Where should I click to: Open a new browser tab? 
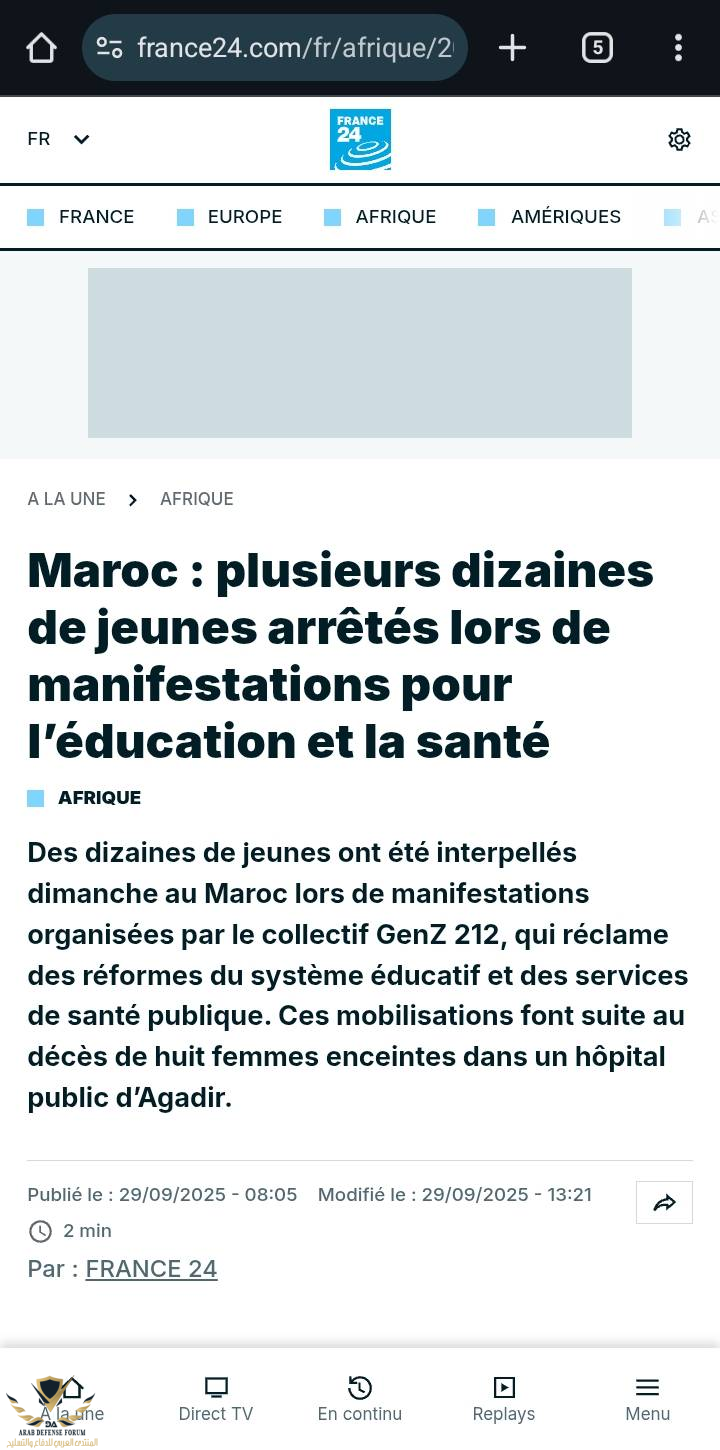click(512, 47)
